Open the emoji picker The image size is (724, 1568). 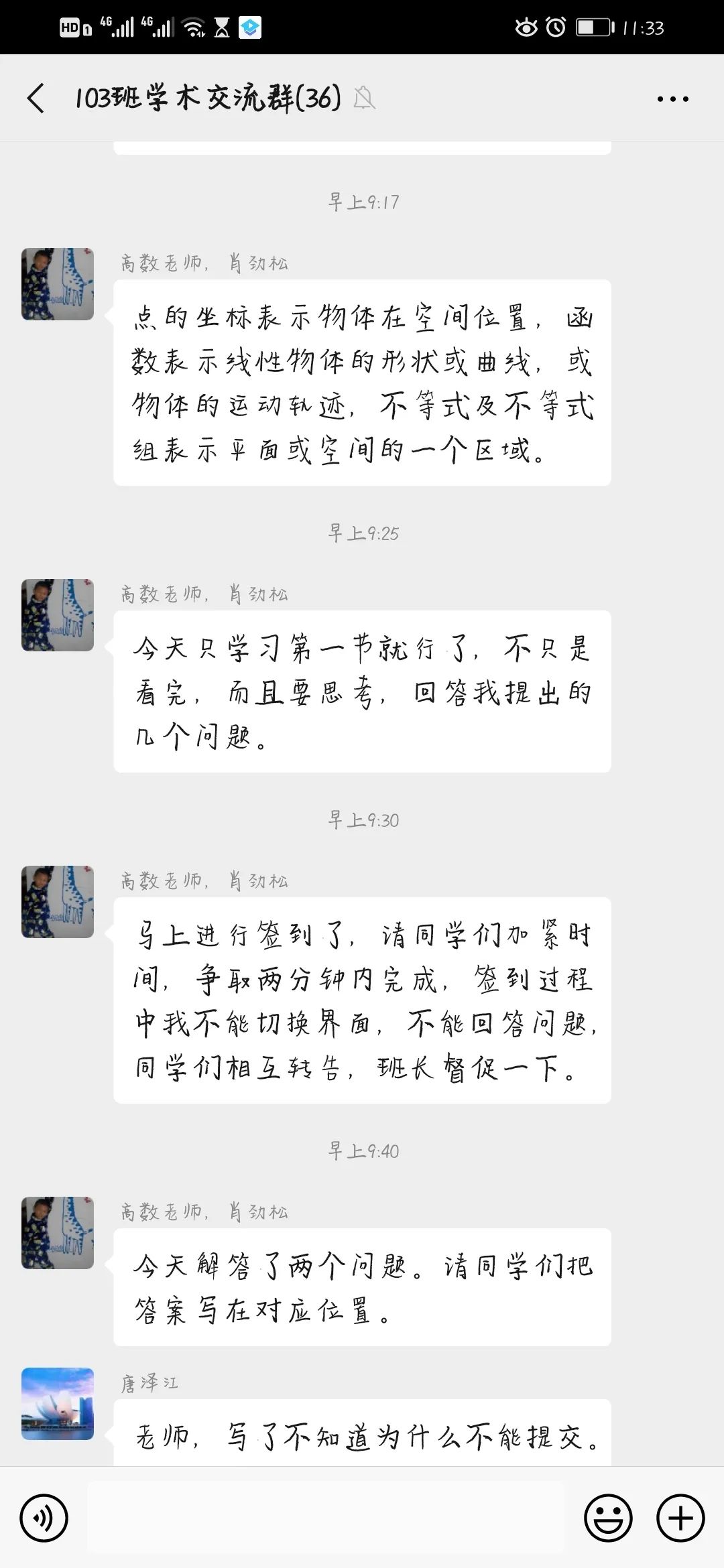point(608,1518)
